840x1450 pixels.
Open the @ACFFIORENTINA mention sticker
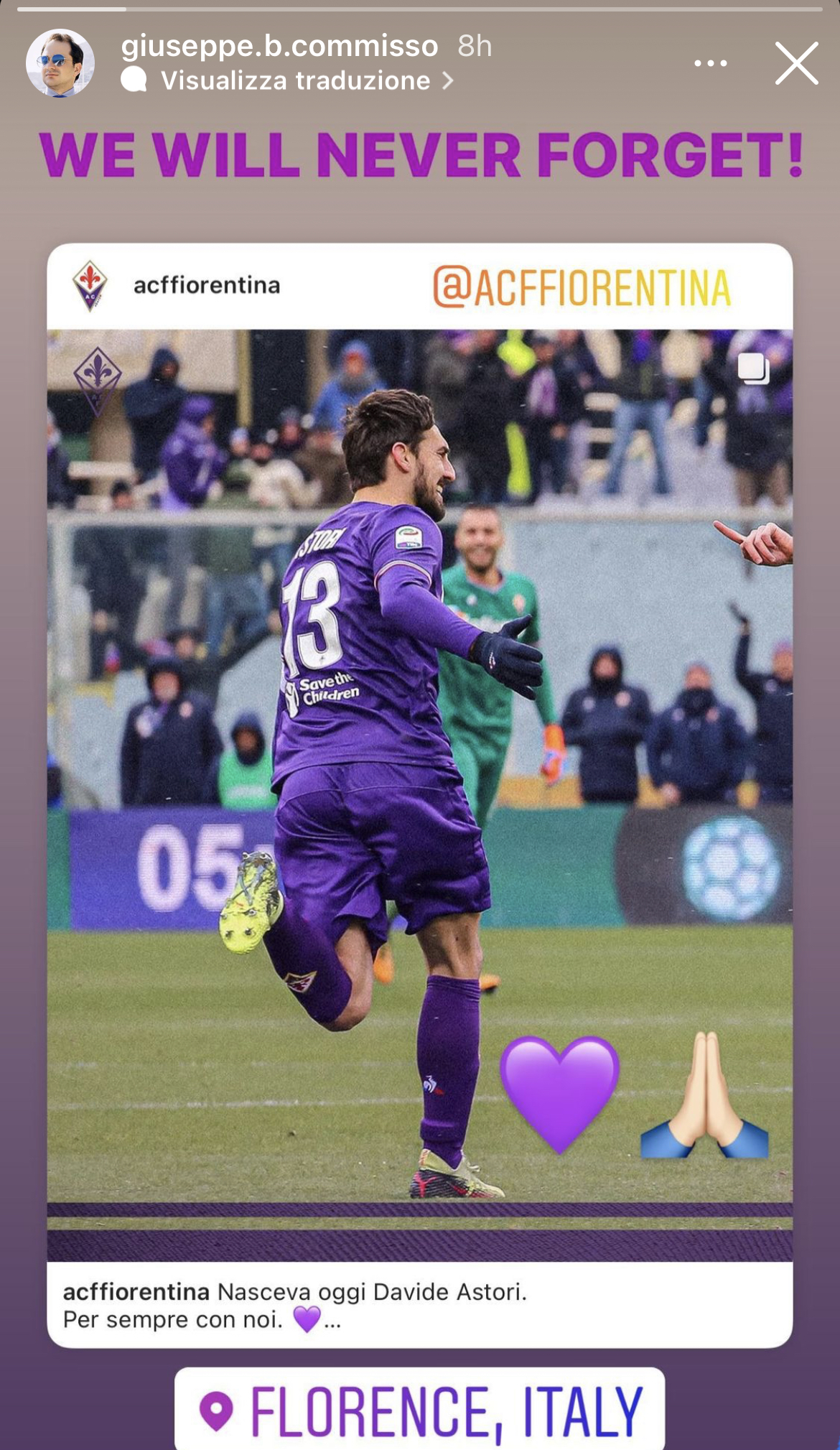[x=582, y=288]
